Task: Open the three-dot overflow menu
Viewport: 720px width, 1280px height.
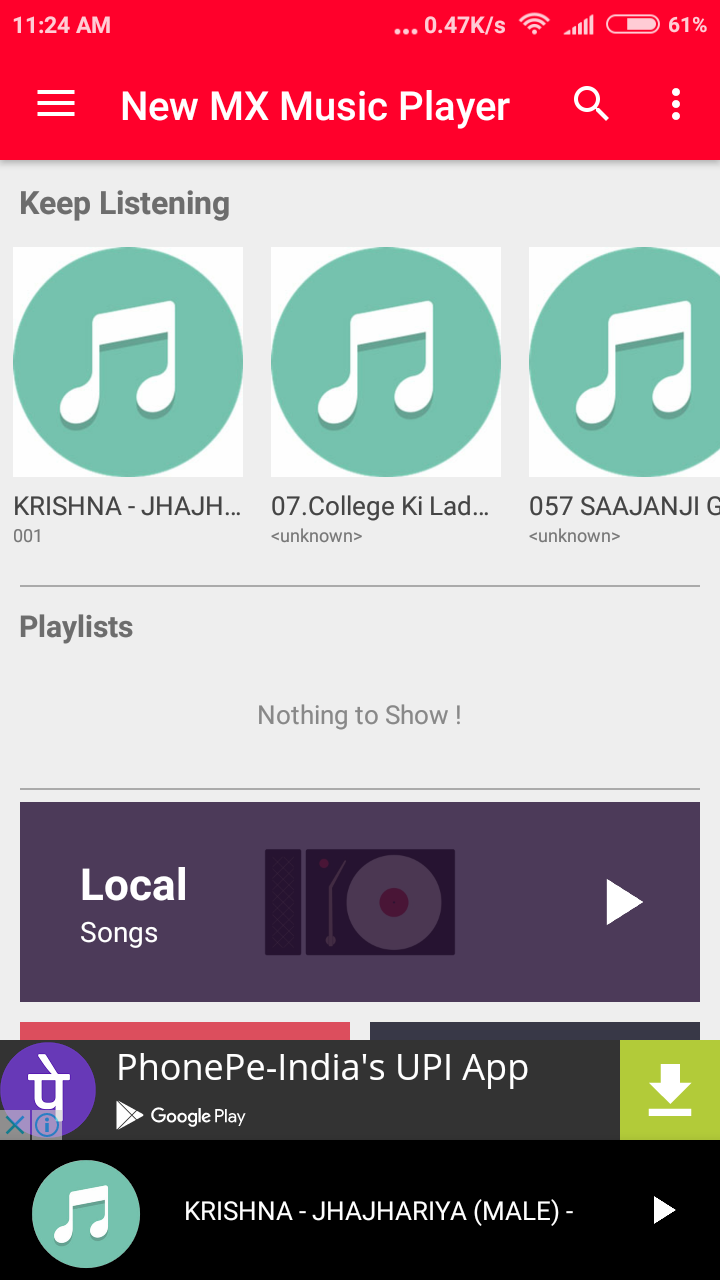Action: click(x=675, y=103)
